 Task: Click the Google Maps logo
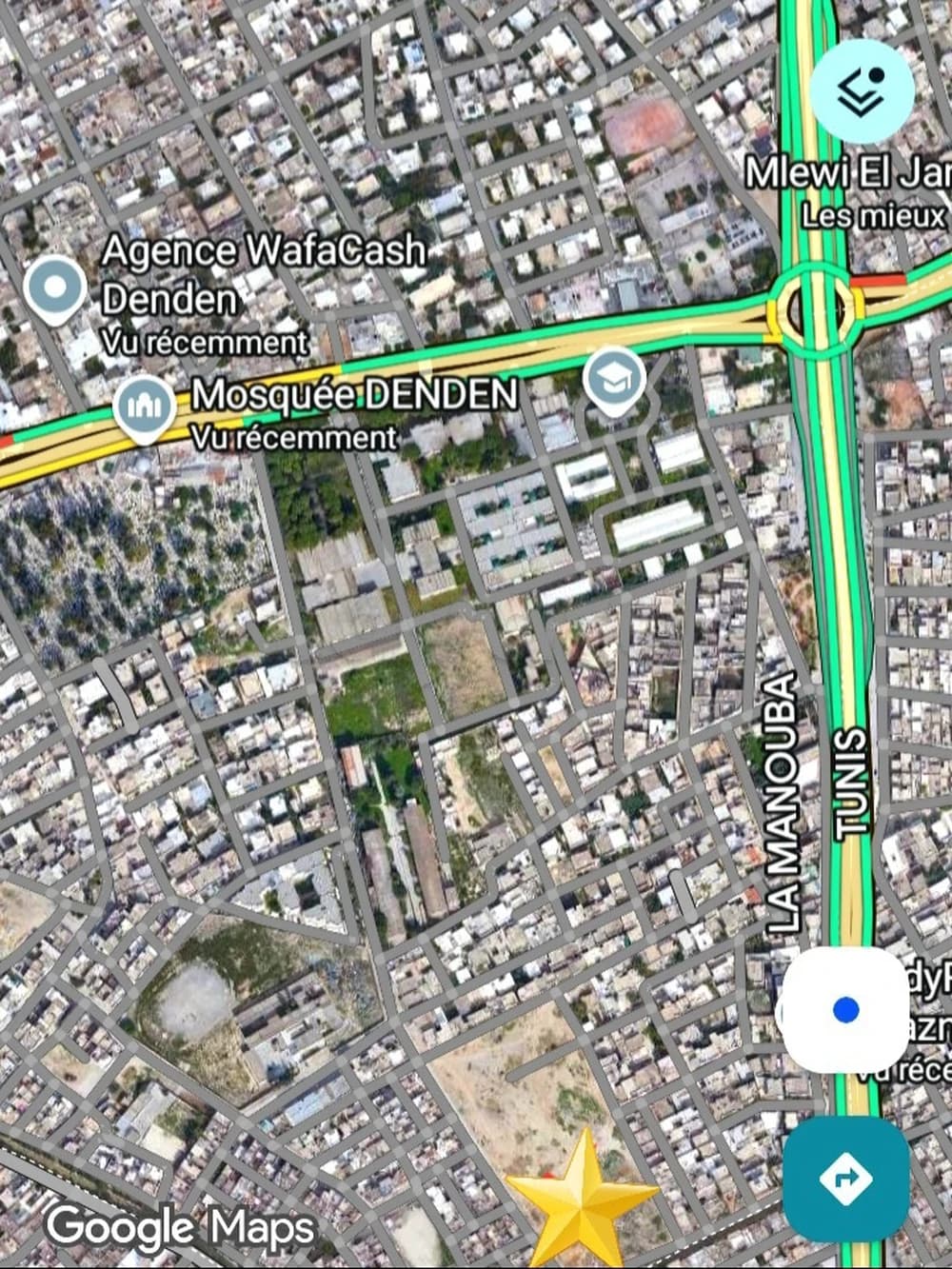179,1226
